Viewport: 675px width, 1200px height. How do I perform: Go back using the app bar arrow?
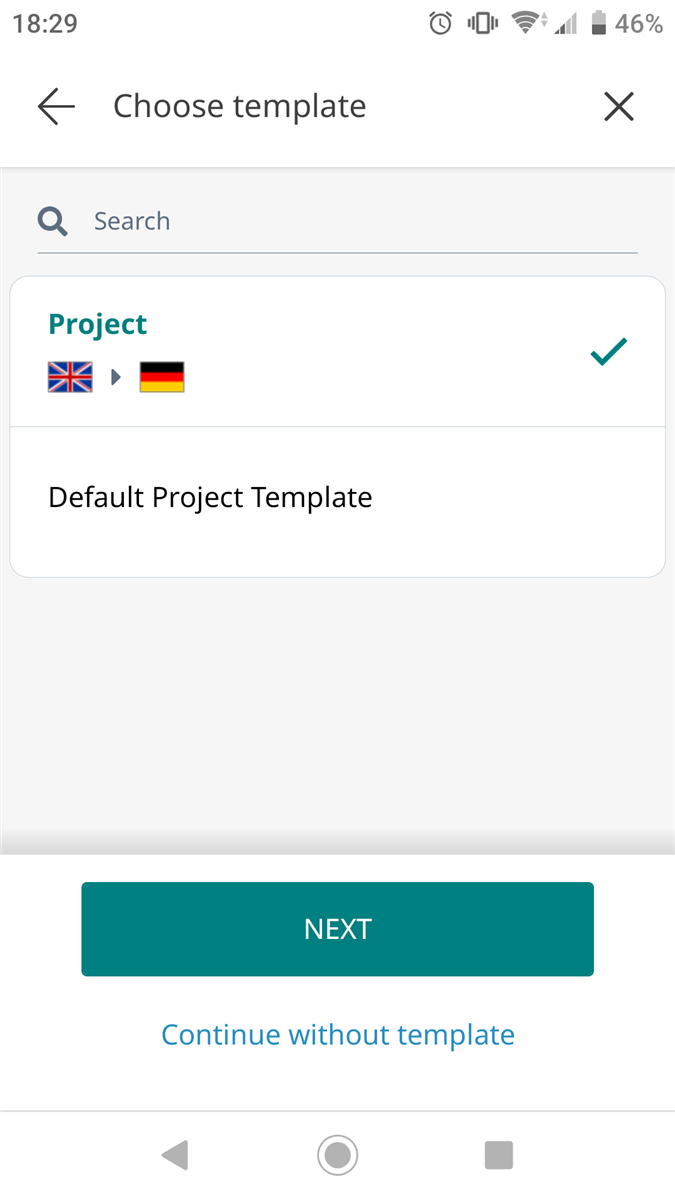56,106
